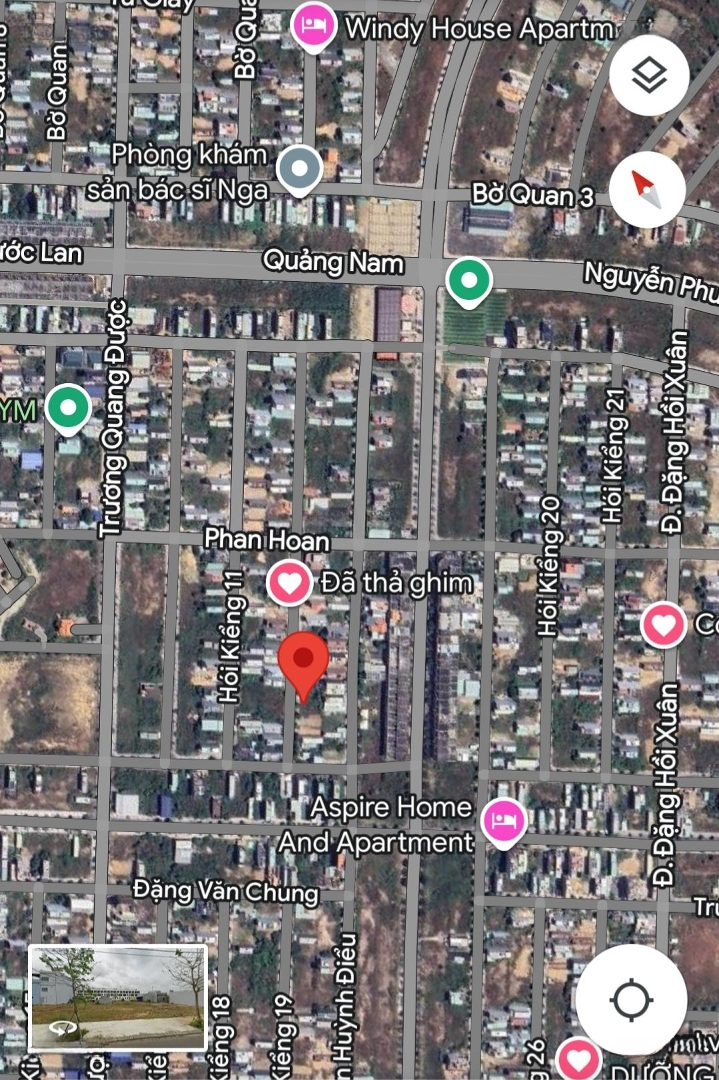Tap the green marker on Quảng Nam street
Viewport: 719px width, 1080px height.
tap(467, 280)
